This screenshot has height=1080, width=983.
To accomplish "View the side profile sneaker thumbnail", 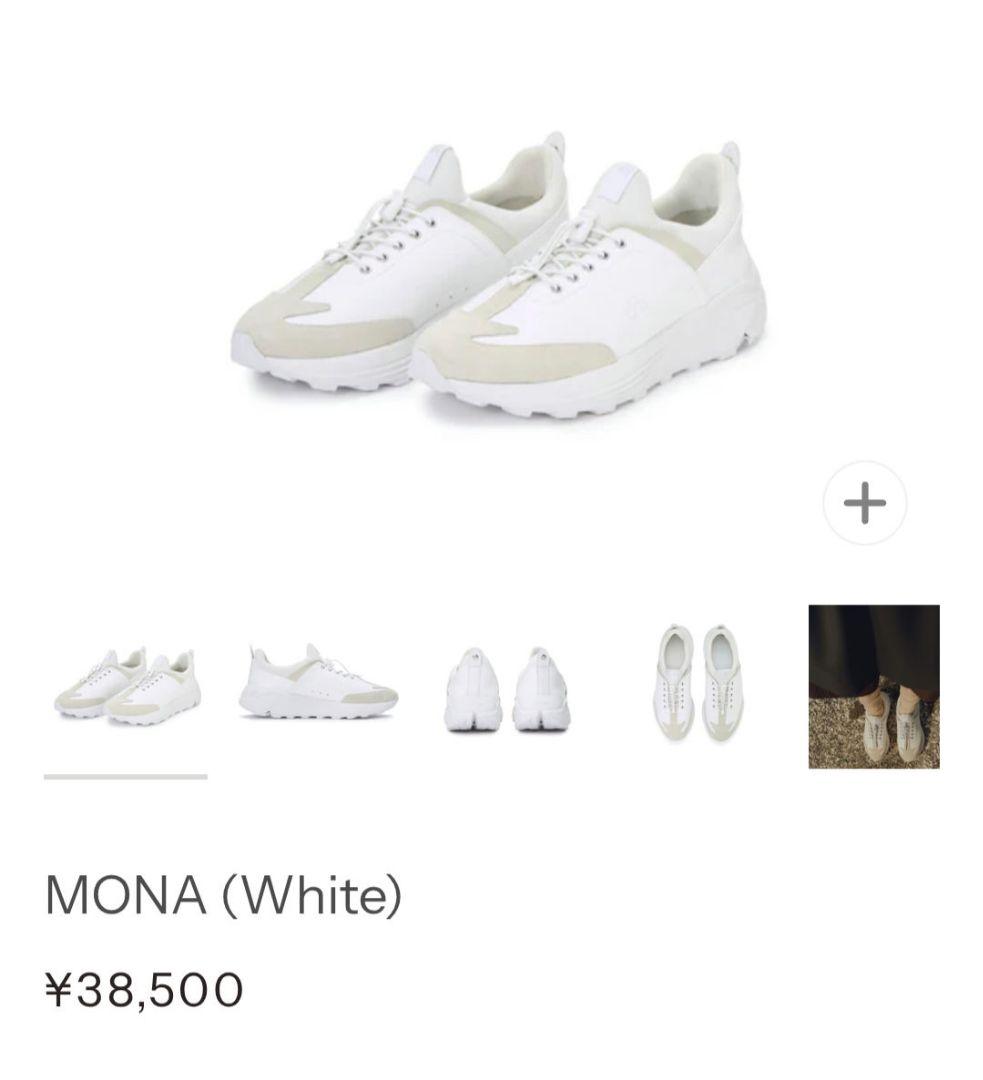I will point(318,682).
